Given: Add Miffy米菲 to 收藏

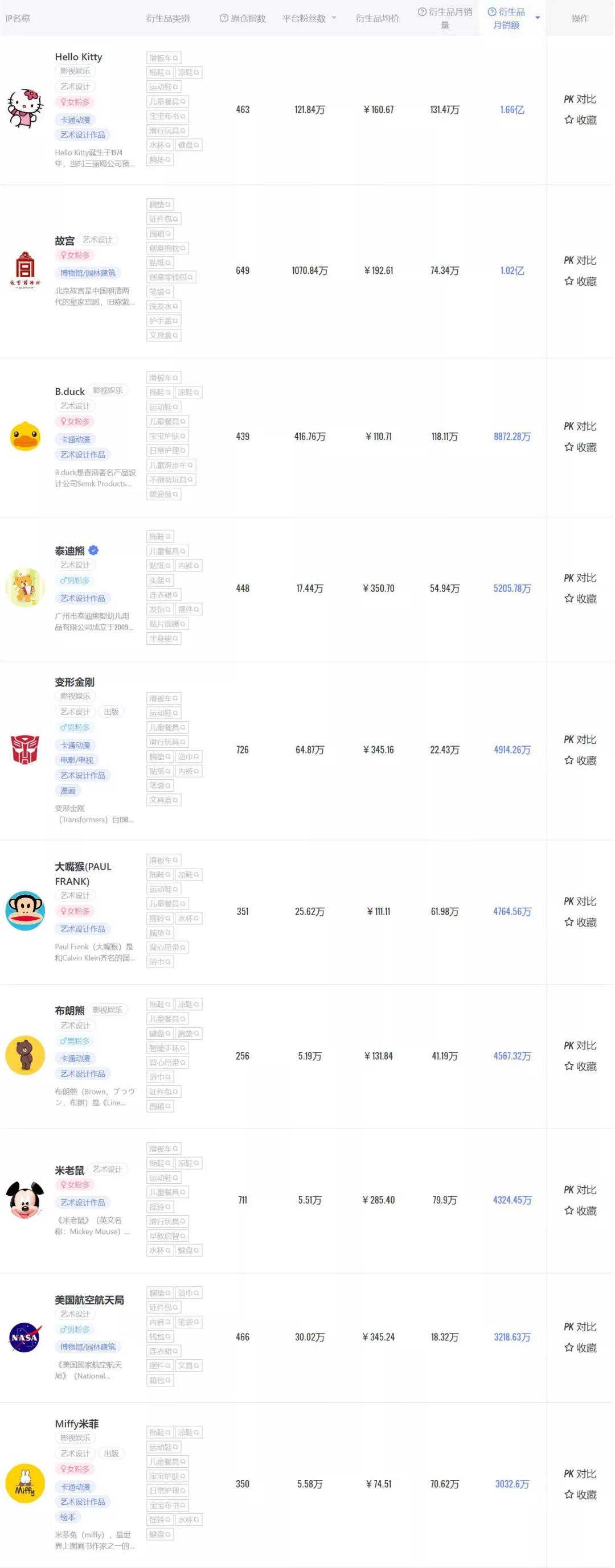Looking at the screenshot, I should tap(580, 1495).
